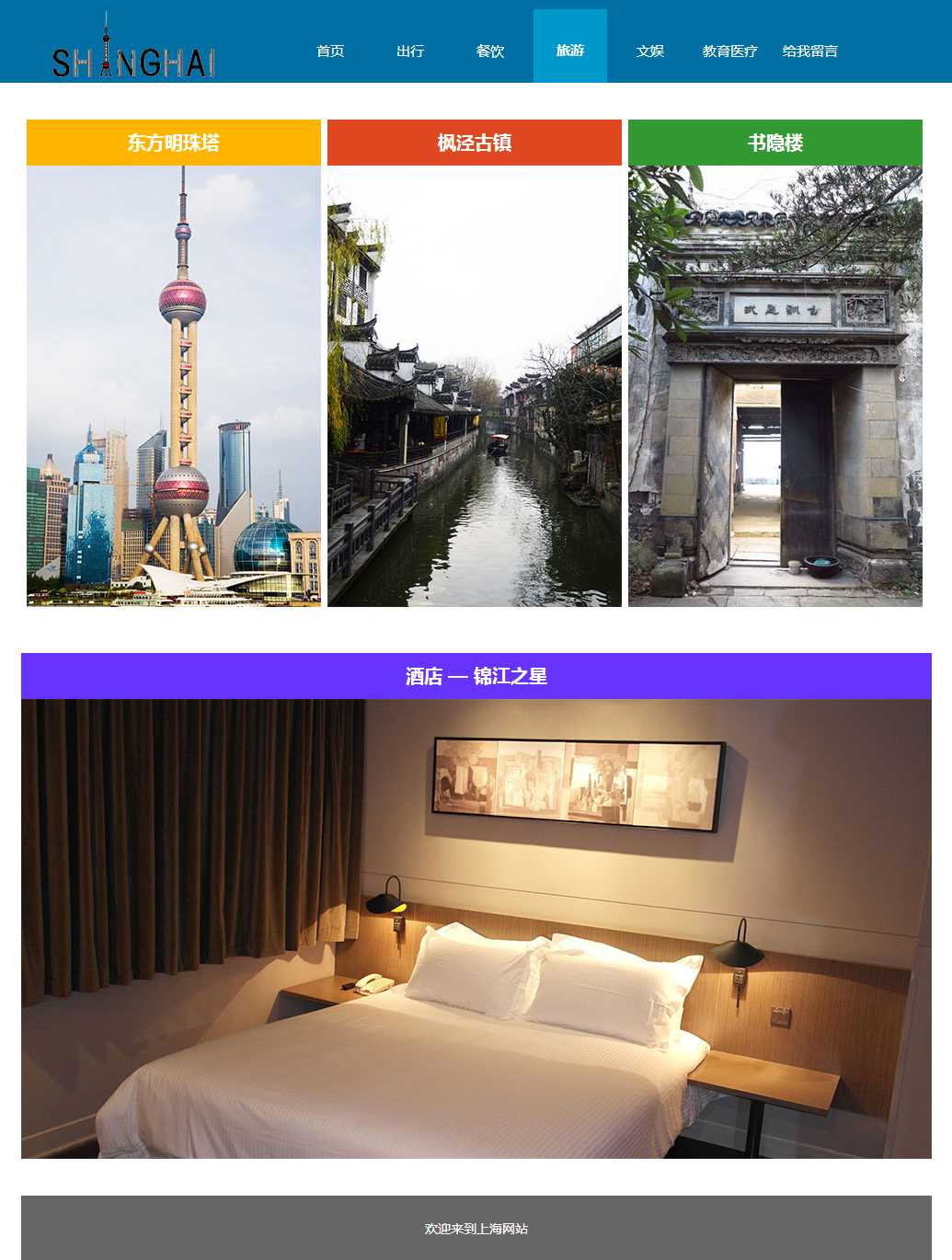Viewport: 952px width, 1260px height.
Task: Open the 文娱 section
Action: coord(650,52)
